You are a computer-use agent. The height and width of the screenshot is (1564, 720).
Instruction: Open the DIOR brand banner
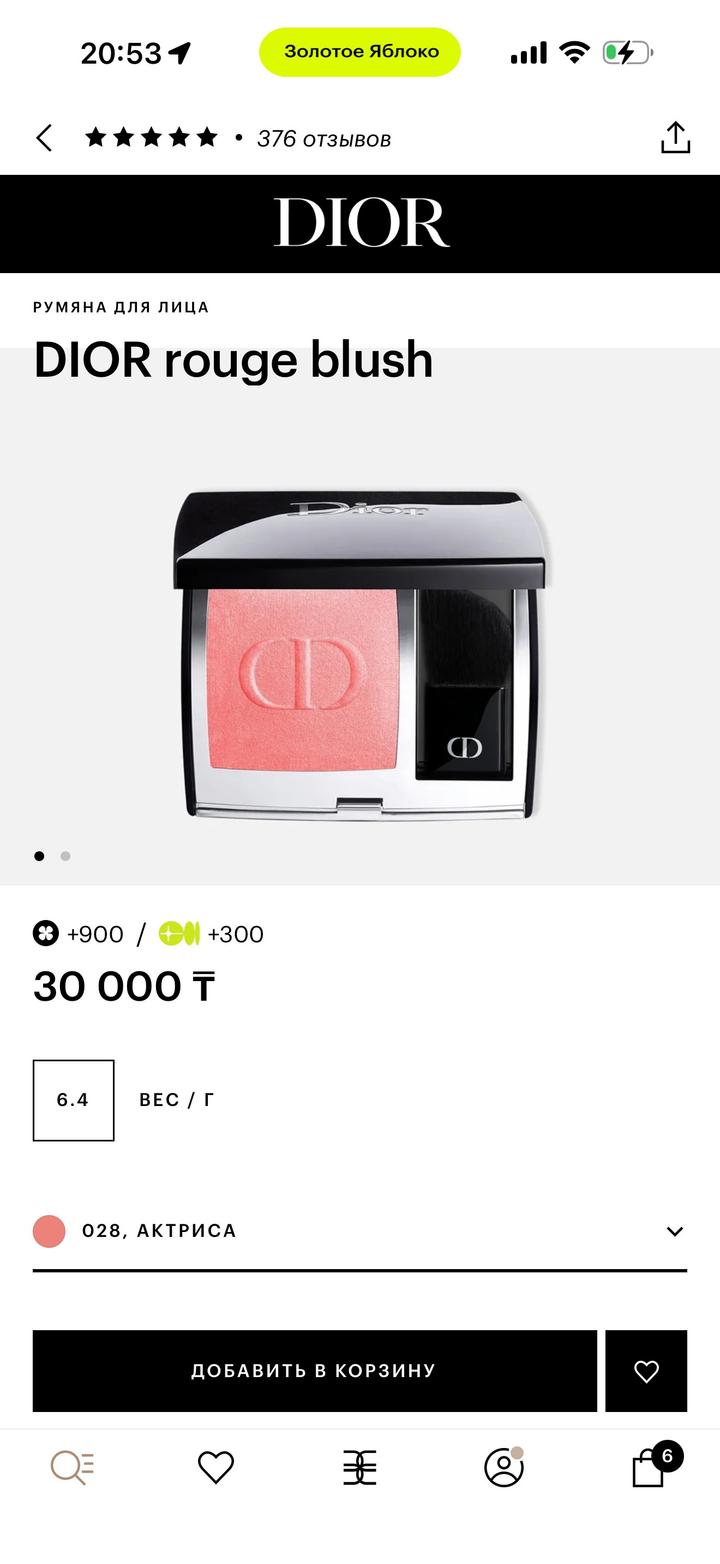click(x=360, y=222)
